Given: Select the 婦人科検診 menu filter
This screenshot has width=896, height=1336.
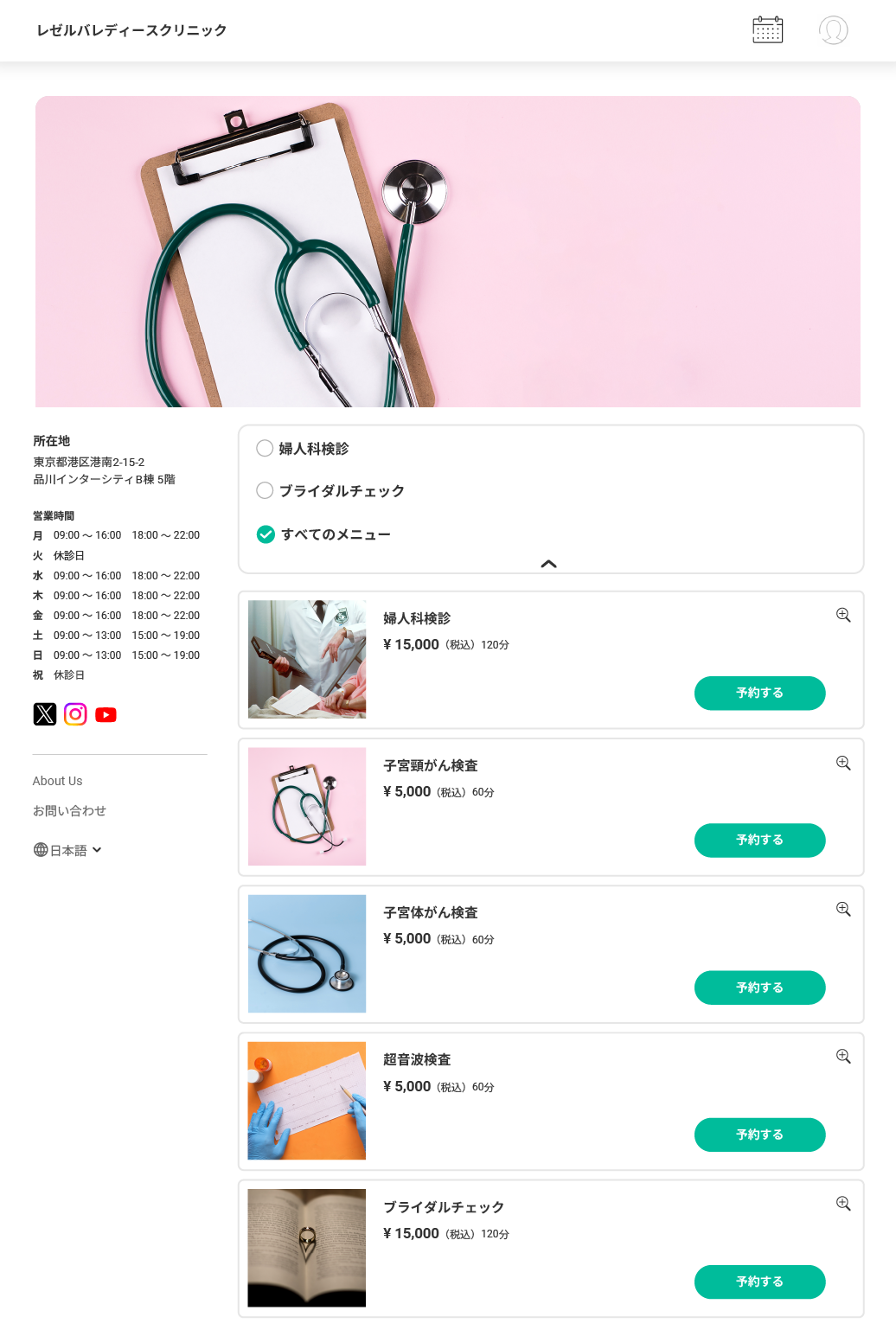Looking at the screenshot, I should click(x=266, y=448).
